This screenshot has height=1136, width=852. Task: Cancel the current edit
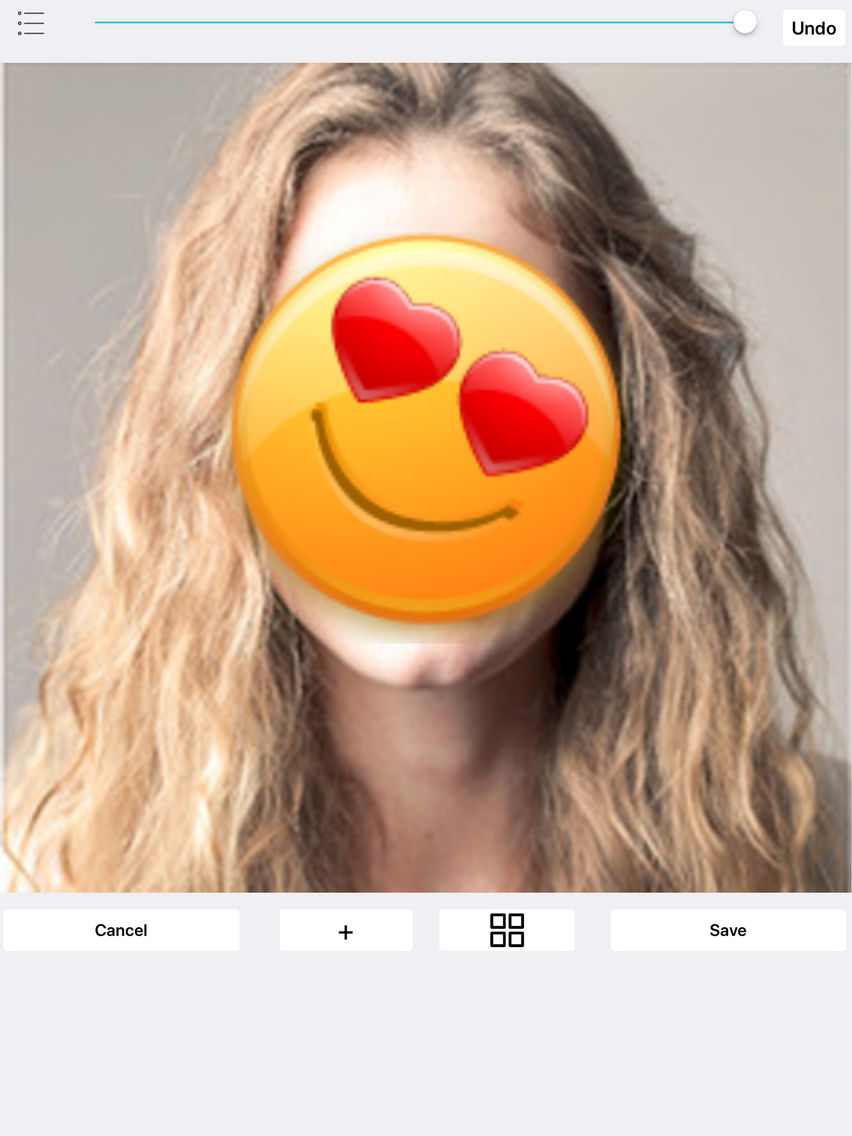(120, 930)
